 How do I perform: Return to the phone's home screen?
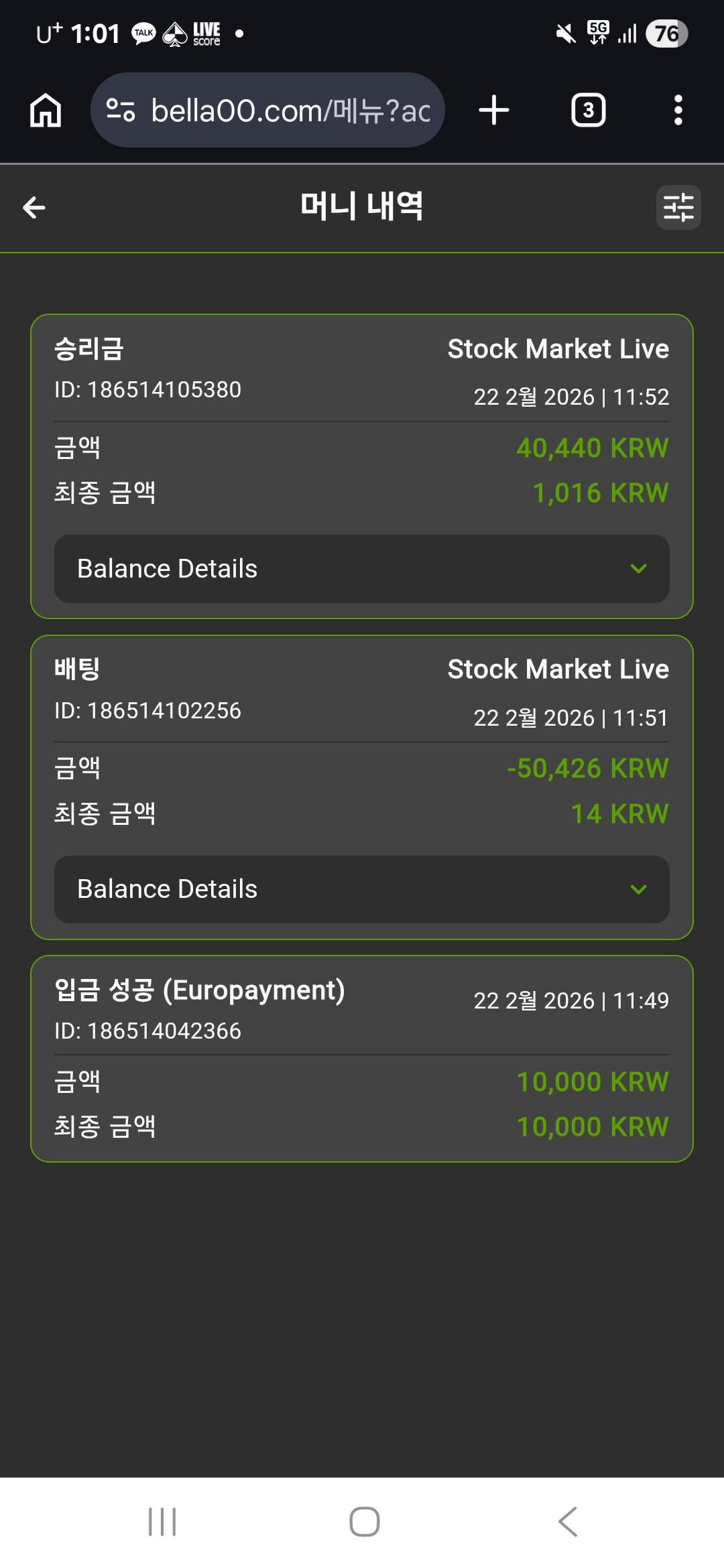click(x=364, y=1522)
